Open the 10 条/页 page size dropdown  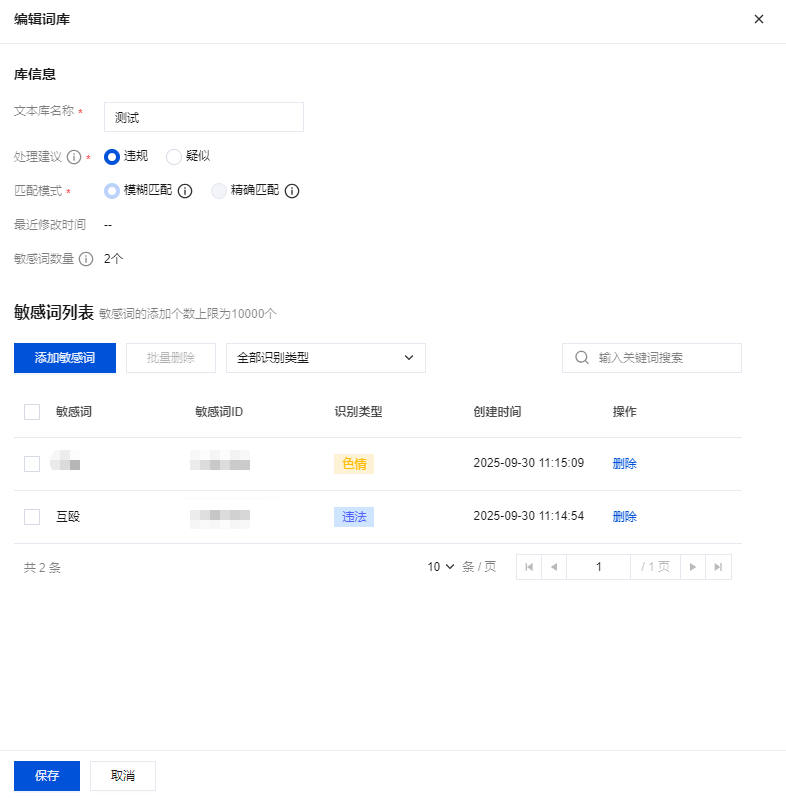click(x=441, y=567)
